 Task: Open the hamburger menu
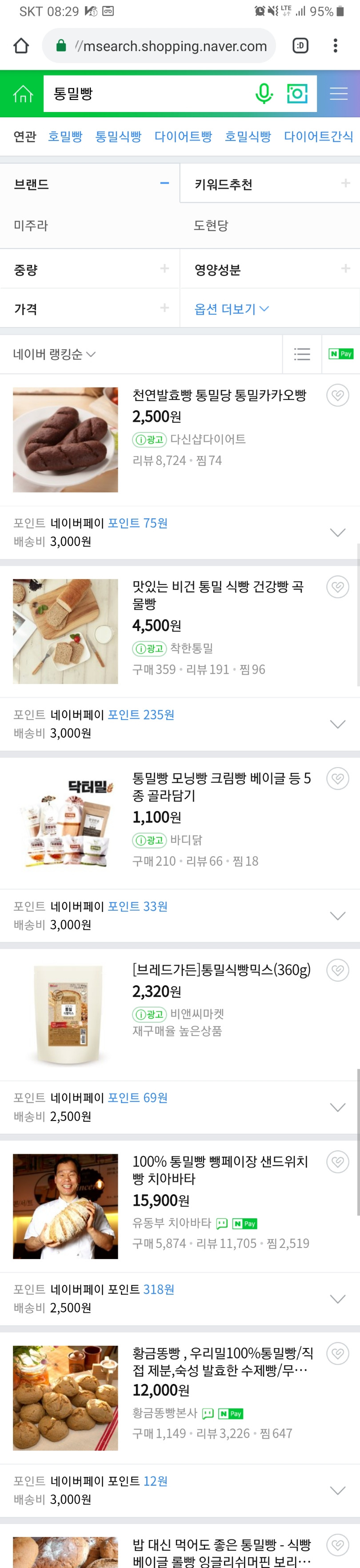point(339,94)
